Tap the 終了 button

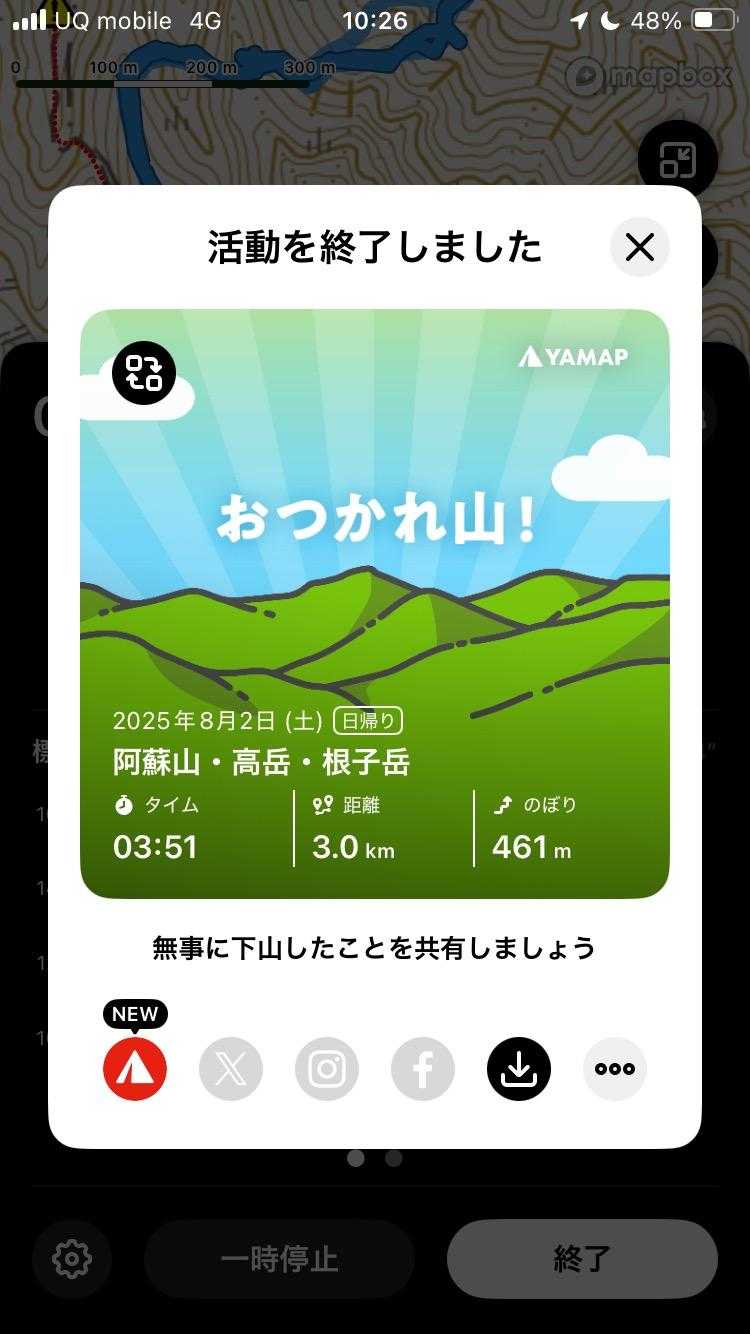[582, 1259]
